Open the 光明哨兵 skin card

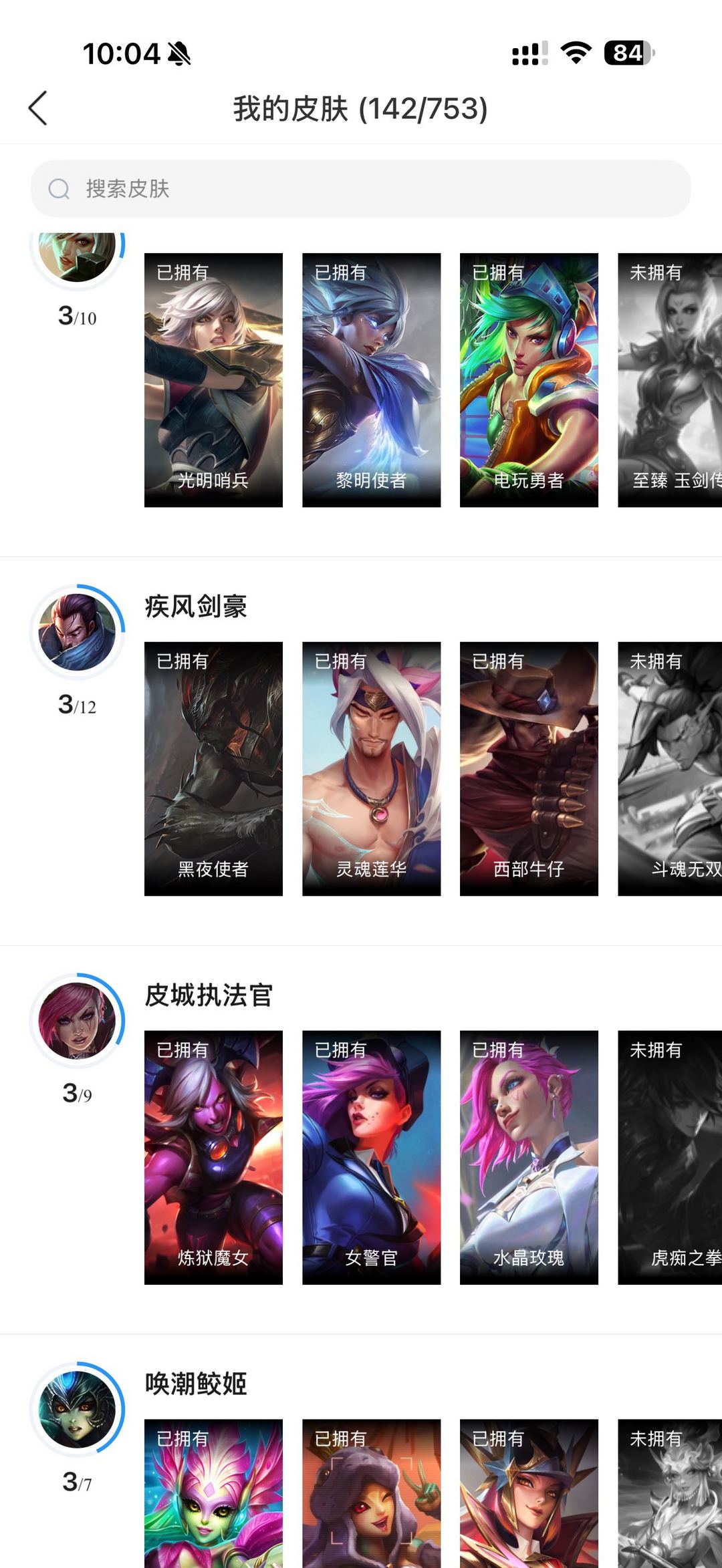click(x=213, y=379)
